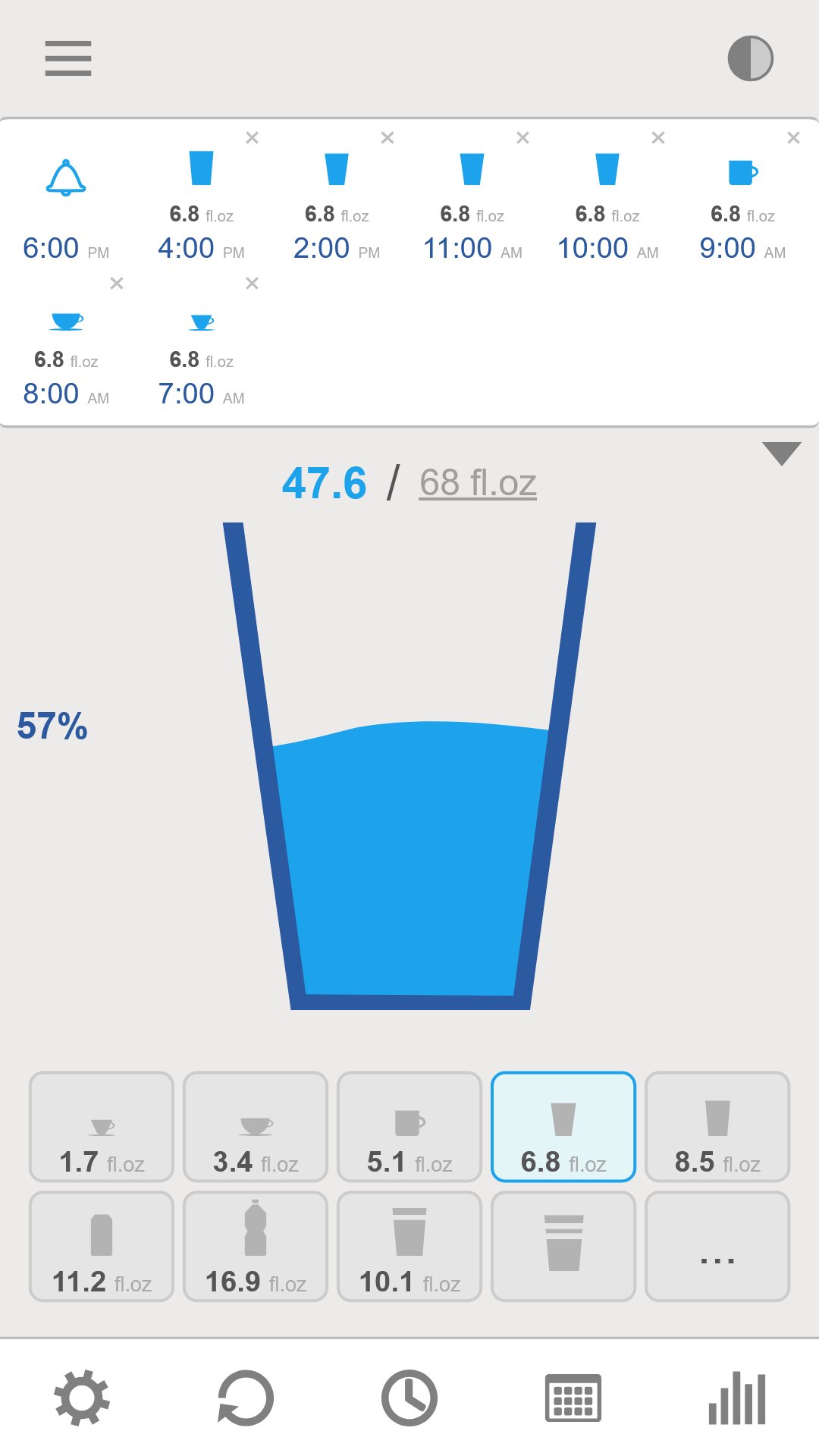Screen dimensions: 819x1456
Task: Edit the 68 fl.oz daily goal
Action: pos(478,483)
